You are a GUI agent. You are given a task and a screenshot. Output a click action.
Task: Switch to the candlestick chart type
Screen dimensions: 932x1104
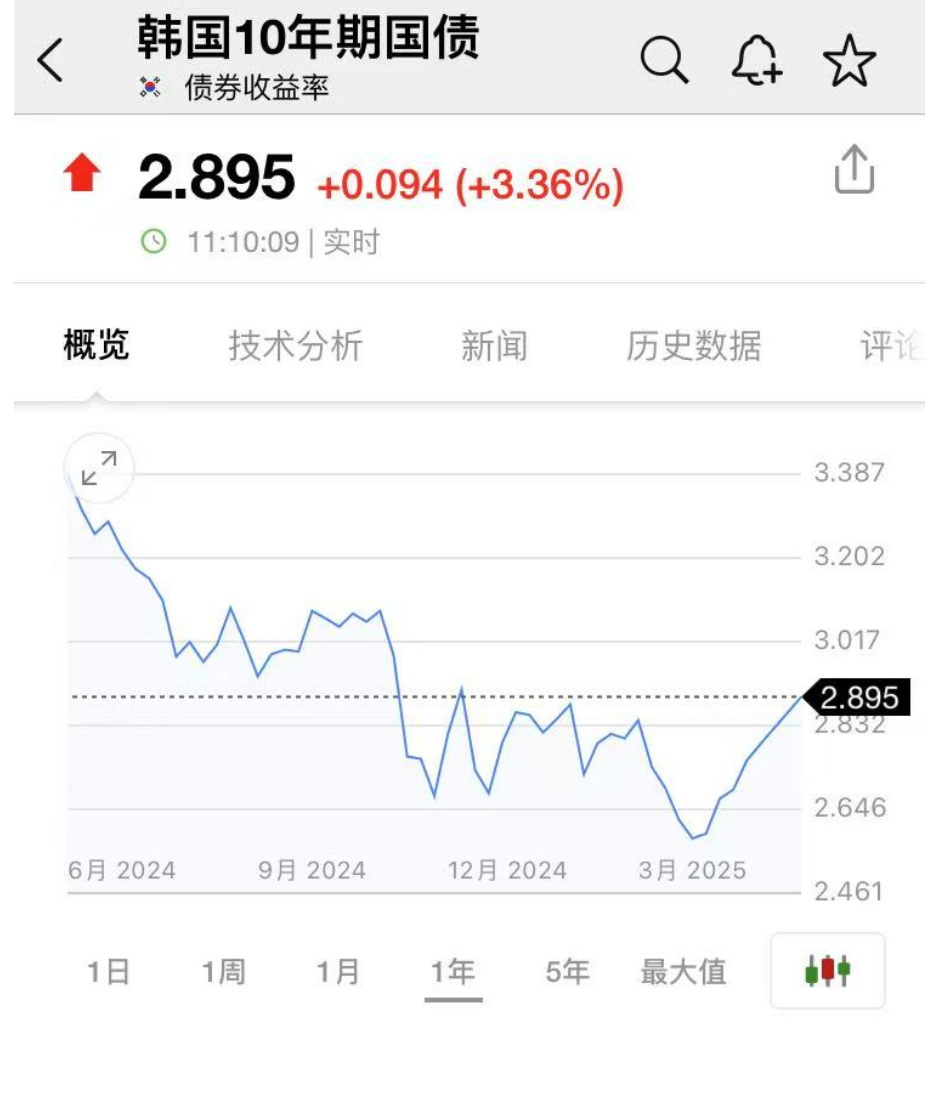coord(827,970)
